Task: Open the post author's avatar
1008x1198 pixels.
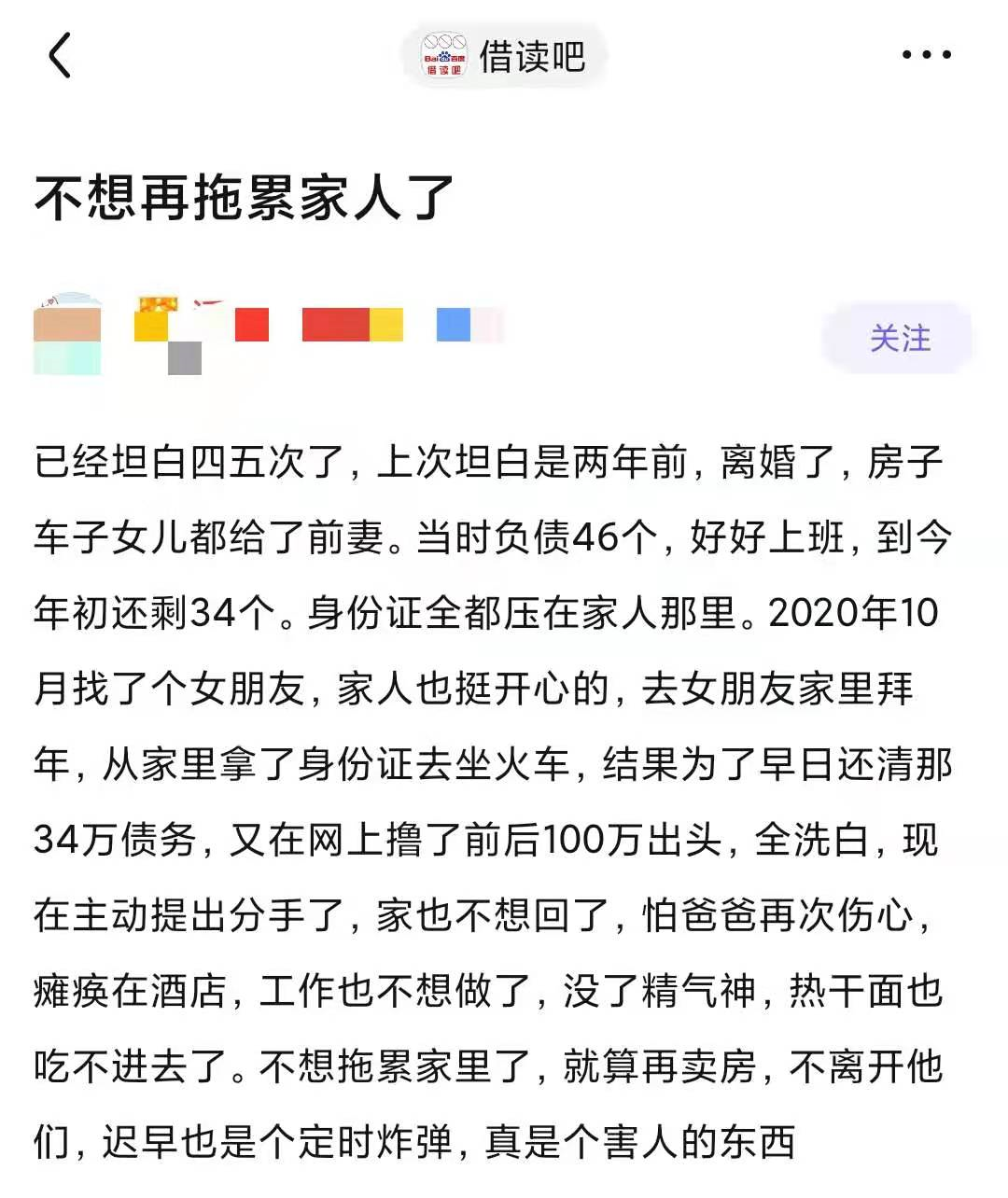Action: [x=67, y=336]
